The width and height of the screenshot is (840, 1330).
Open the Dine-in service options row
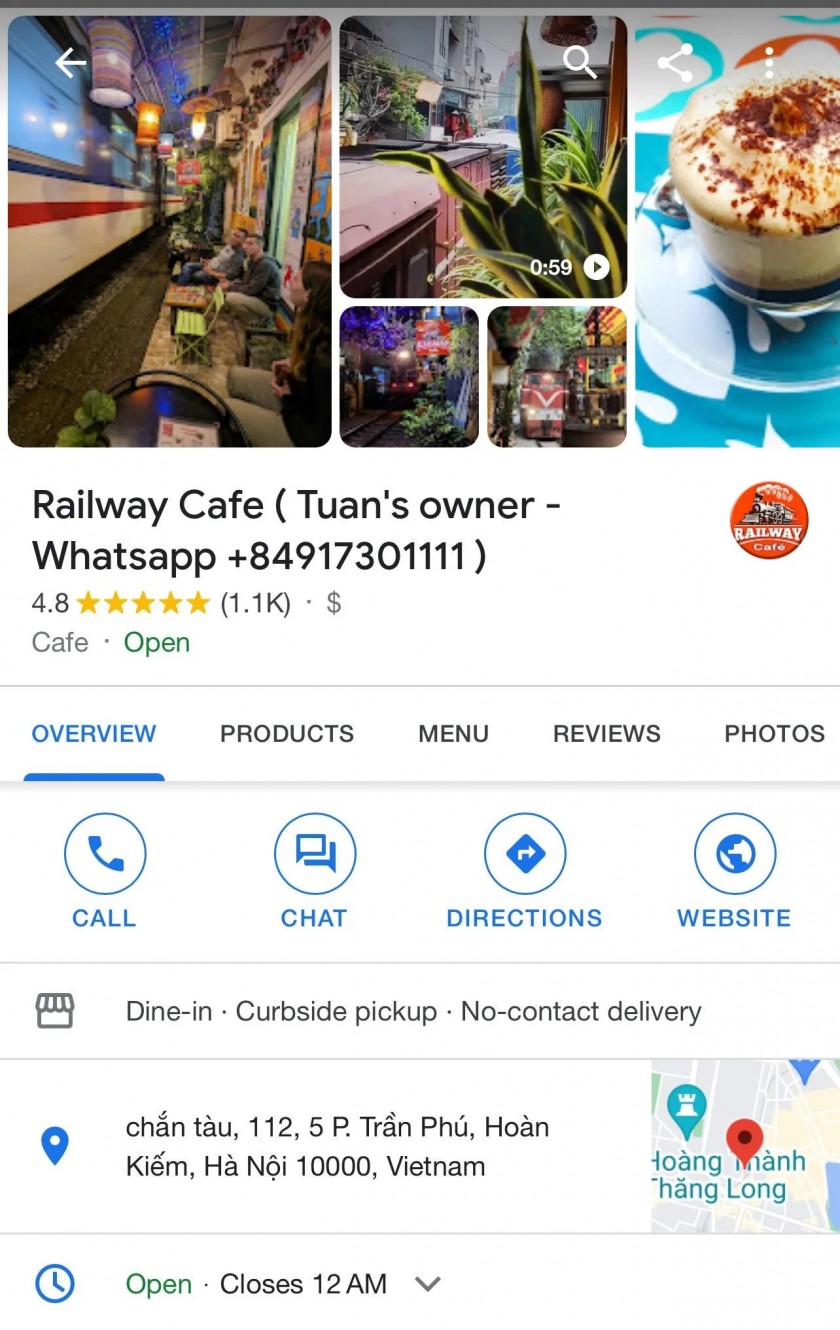click(413, 1011)
